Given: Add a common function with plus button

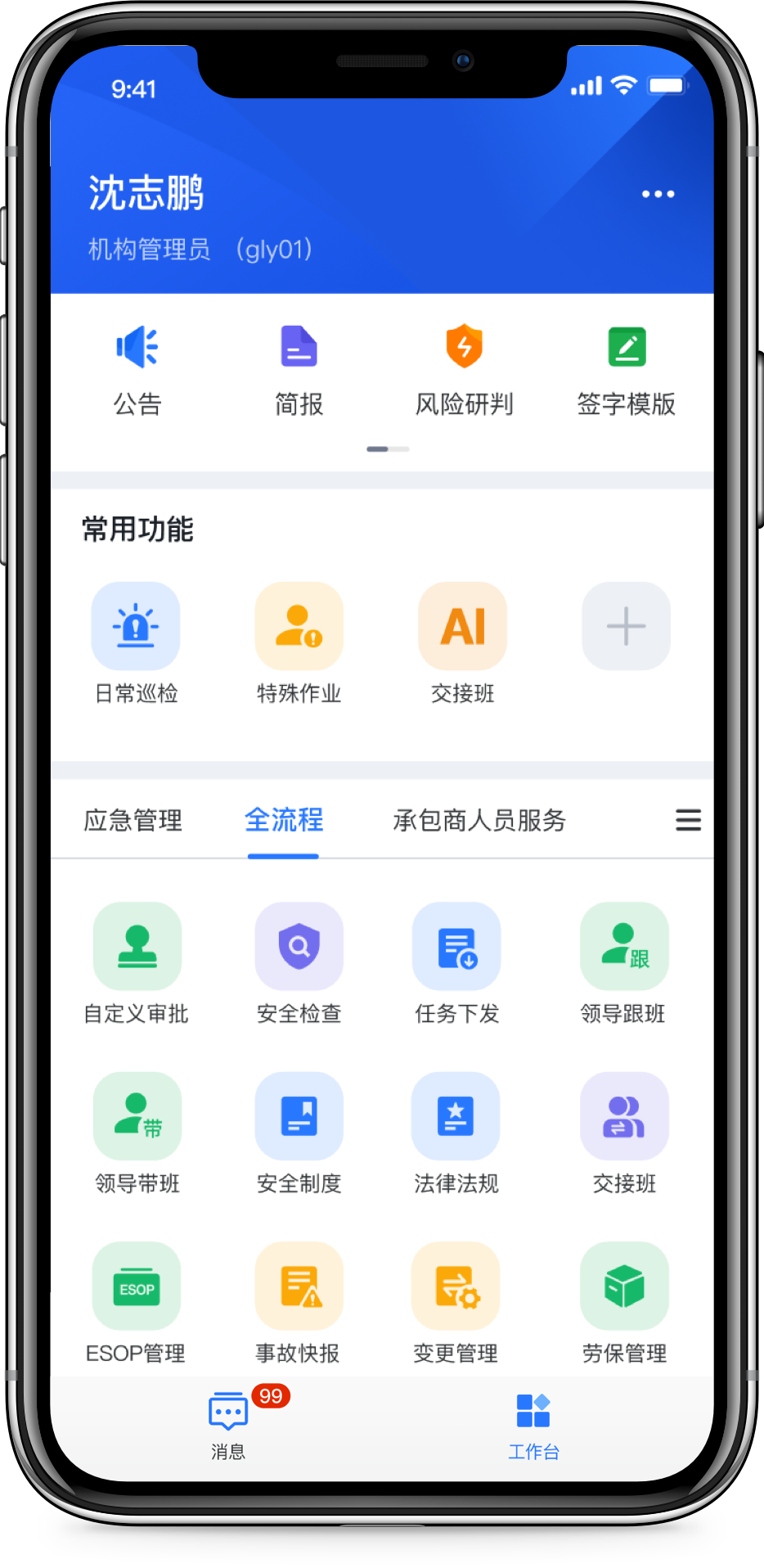Looking at the screenshot, I should [626, 626].
